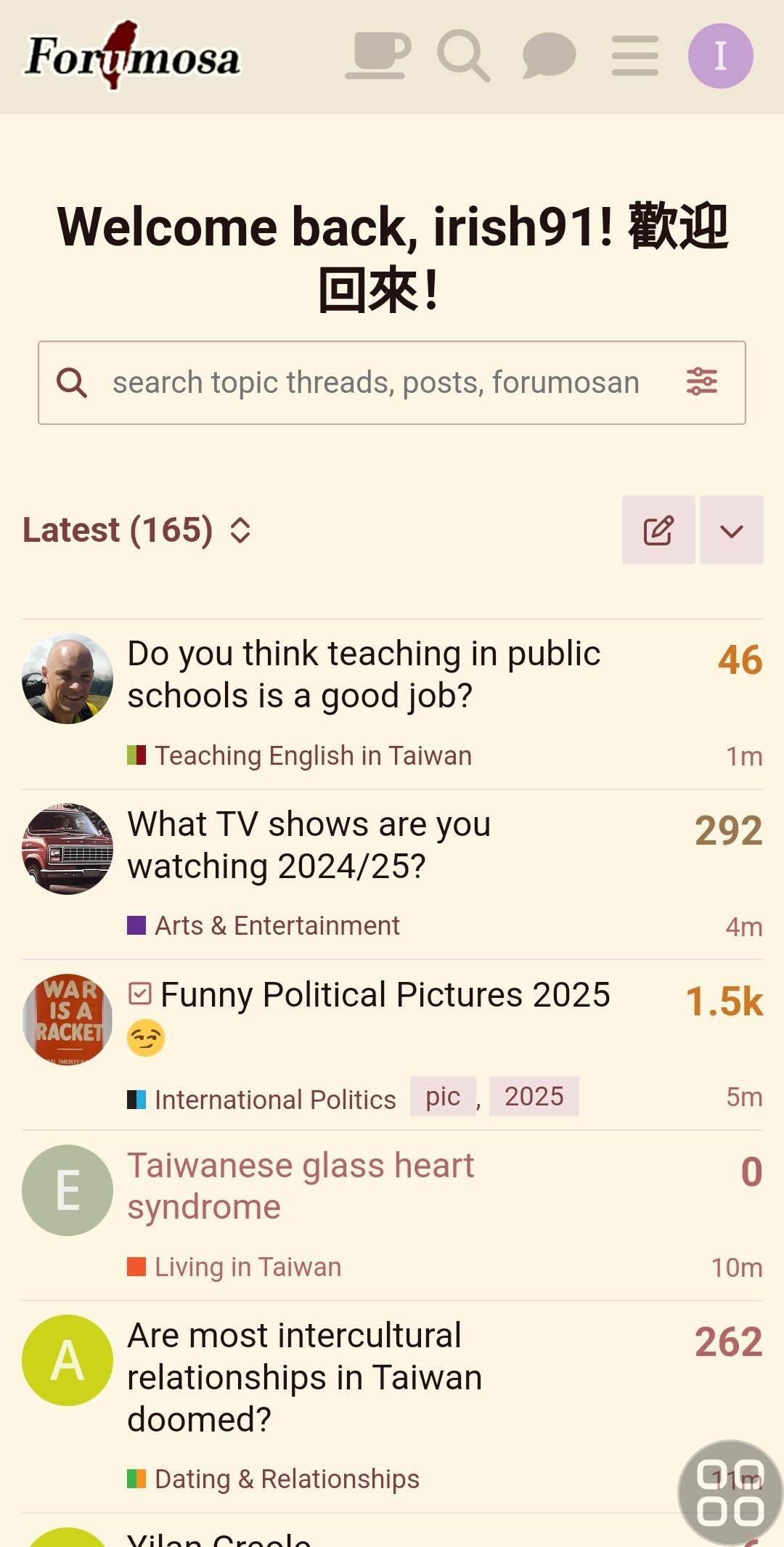
Task: Open the irish91 profile avatar
Action: pos(720,56)
